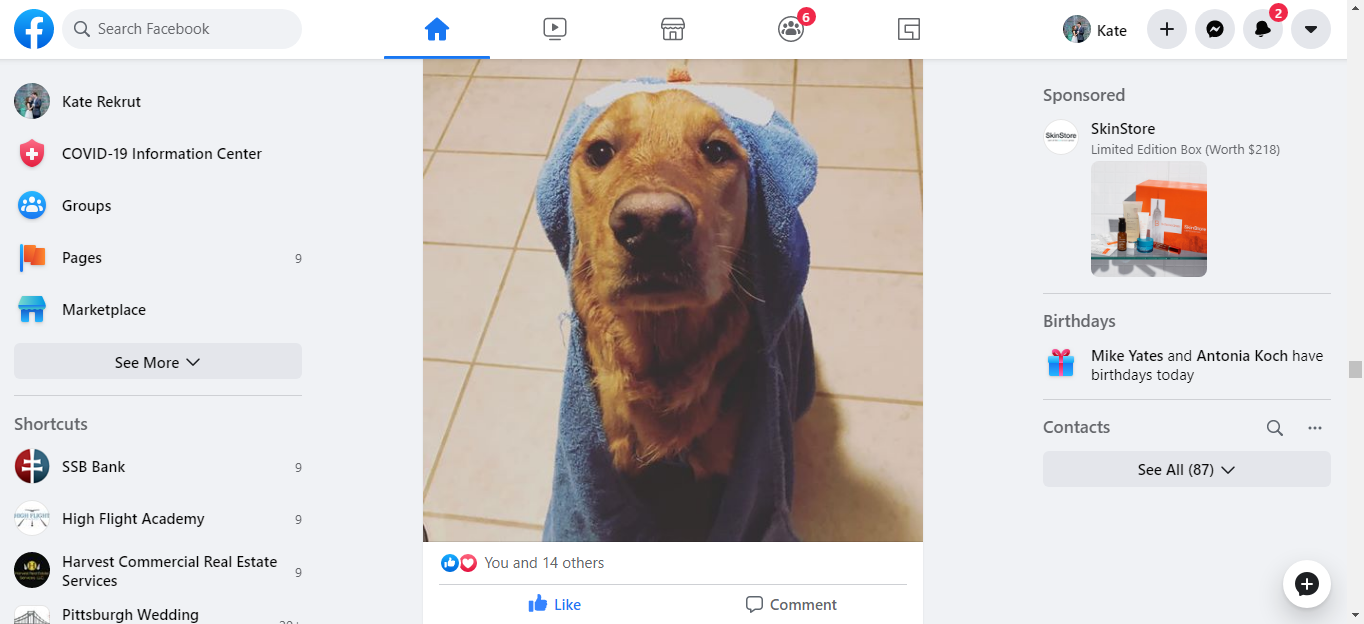
Task: Open the Search Facebook box
Action: [182, 29]
